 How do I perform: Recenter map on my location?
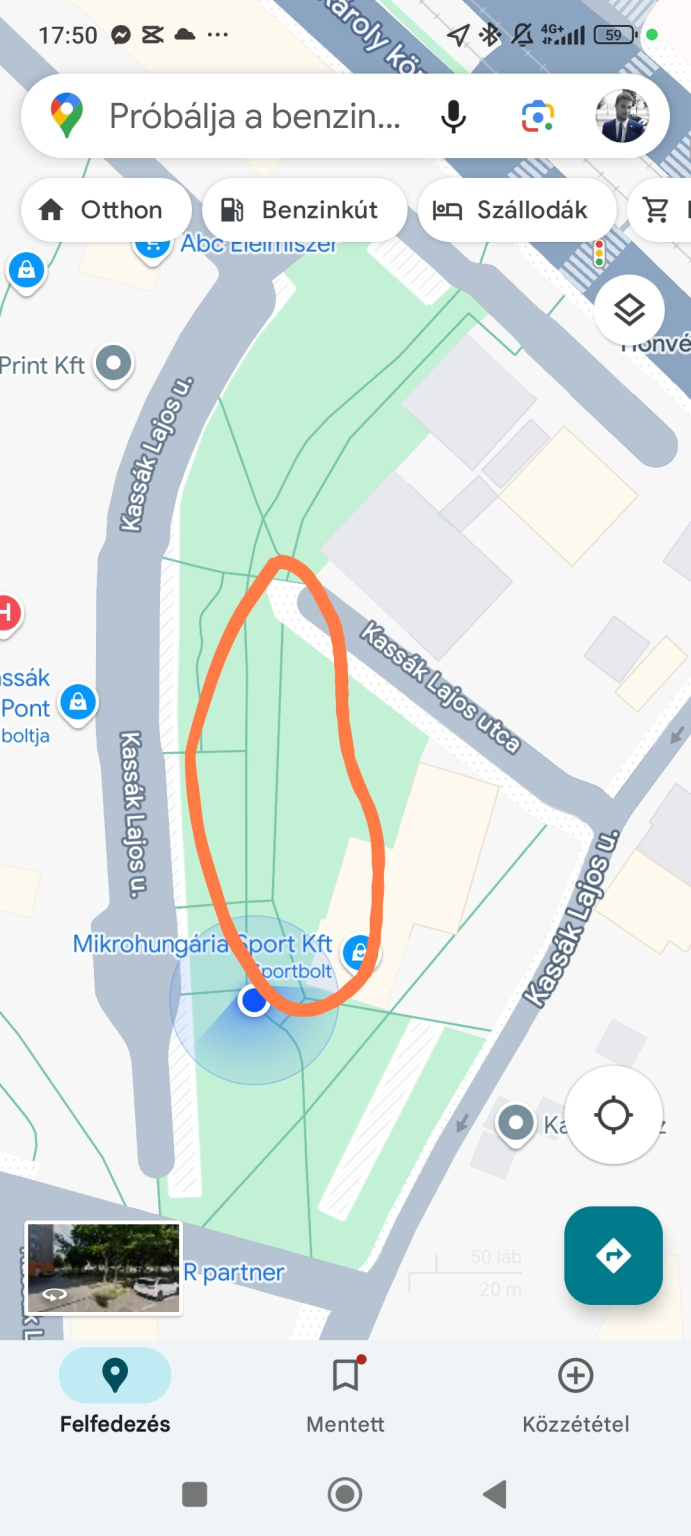coord(613,1114)
